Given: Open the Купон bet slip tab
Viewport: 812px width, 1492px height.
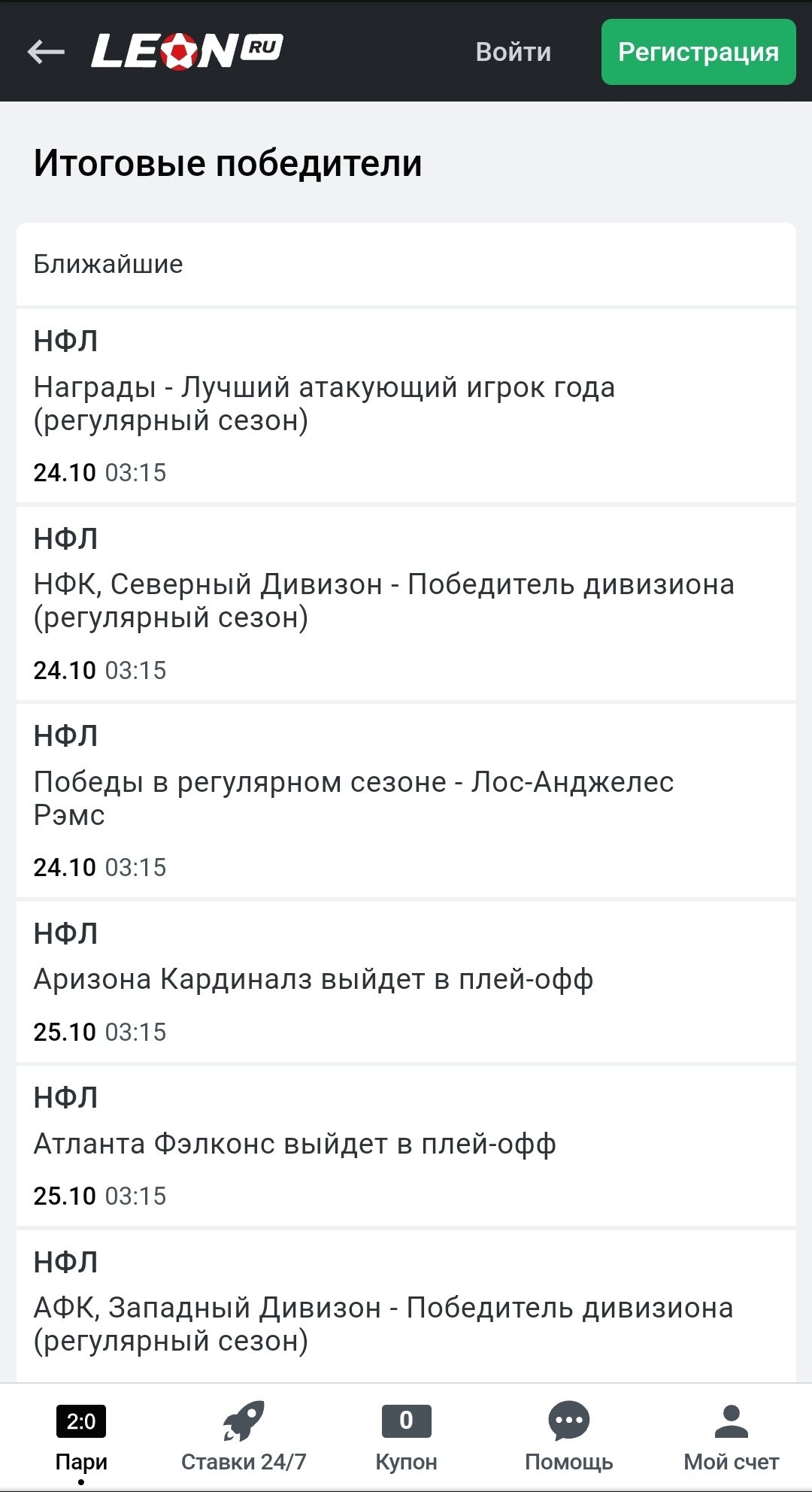Looking at the screenshot, I should tap(406, 1438).
